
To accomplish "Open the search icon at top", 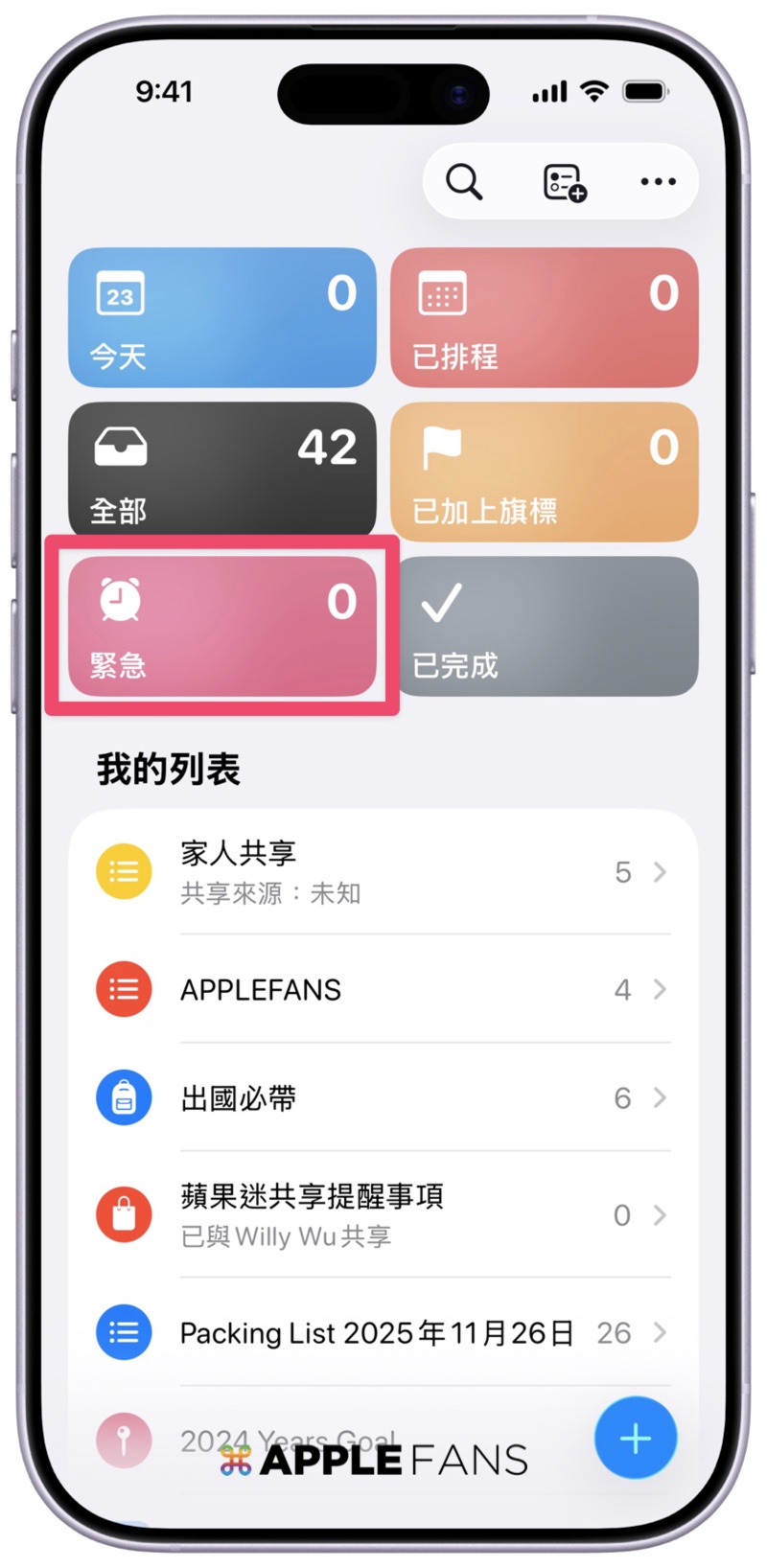I will (464, 181).
